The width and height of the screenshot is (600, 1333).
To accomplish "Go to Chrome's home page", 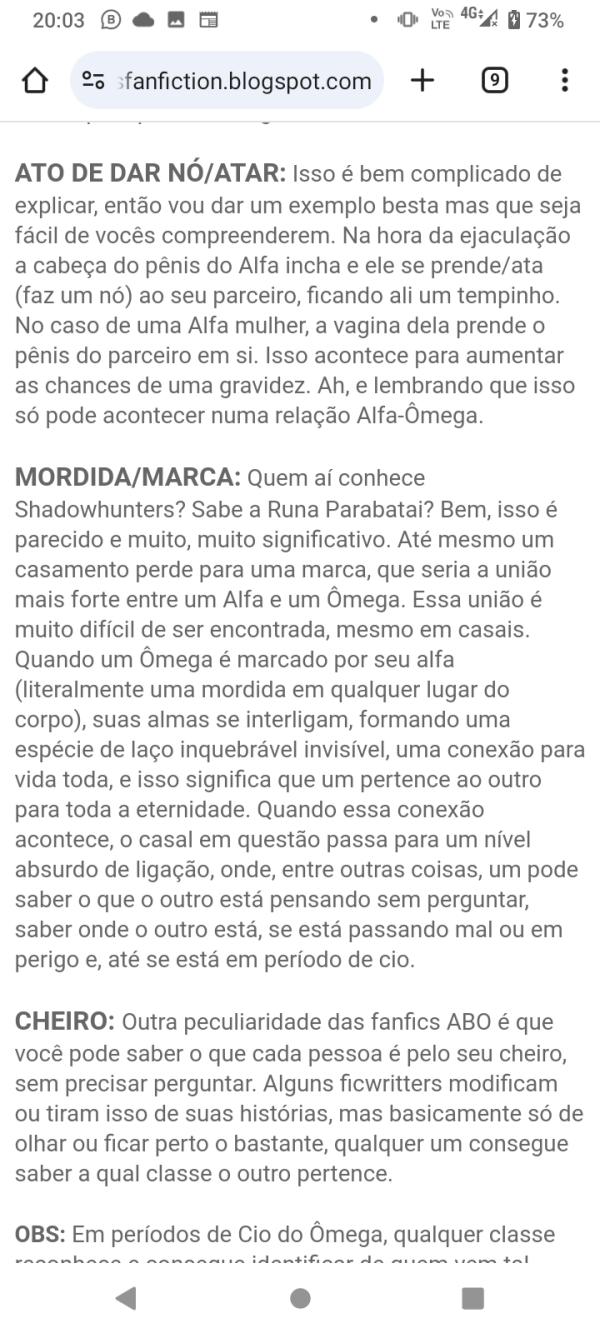I will tap(34, 81).
